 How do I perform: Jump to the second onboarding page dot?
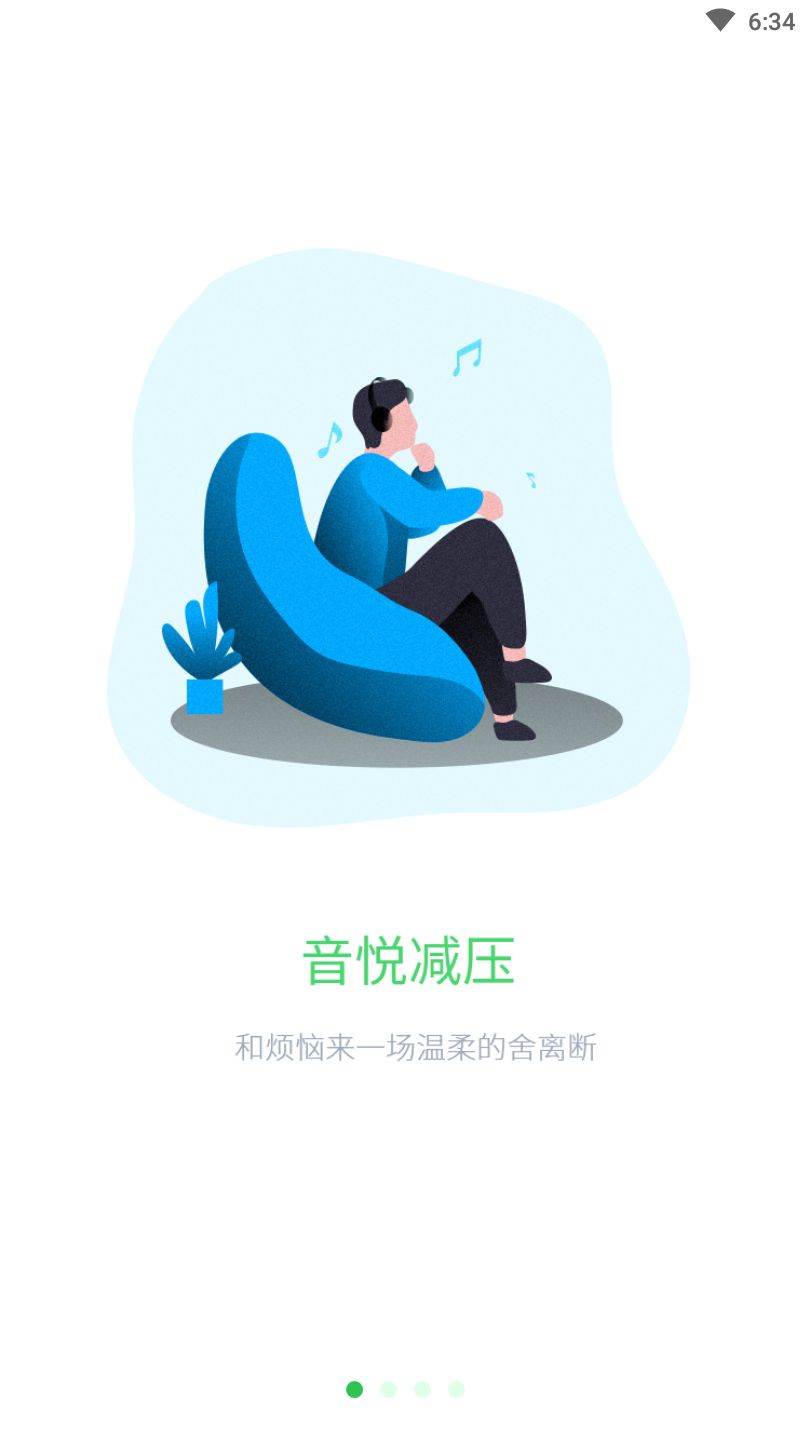coord(388,1389)
